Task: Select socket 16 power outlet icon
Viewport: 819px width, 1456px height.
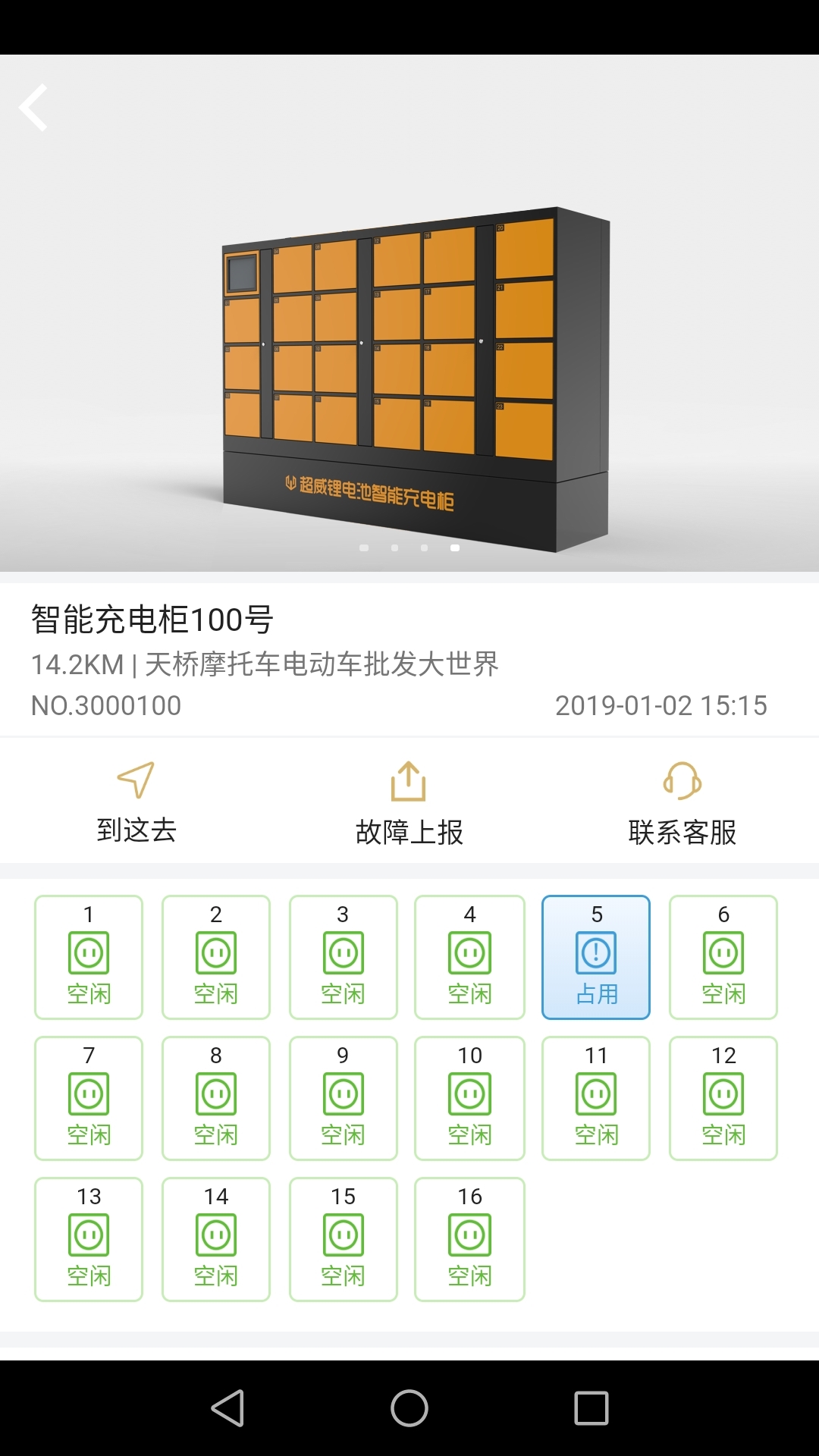Action: click(469, 1236)
